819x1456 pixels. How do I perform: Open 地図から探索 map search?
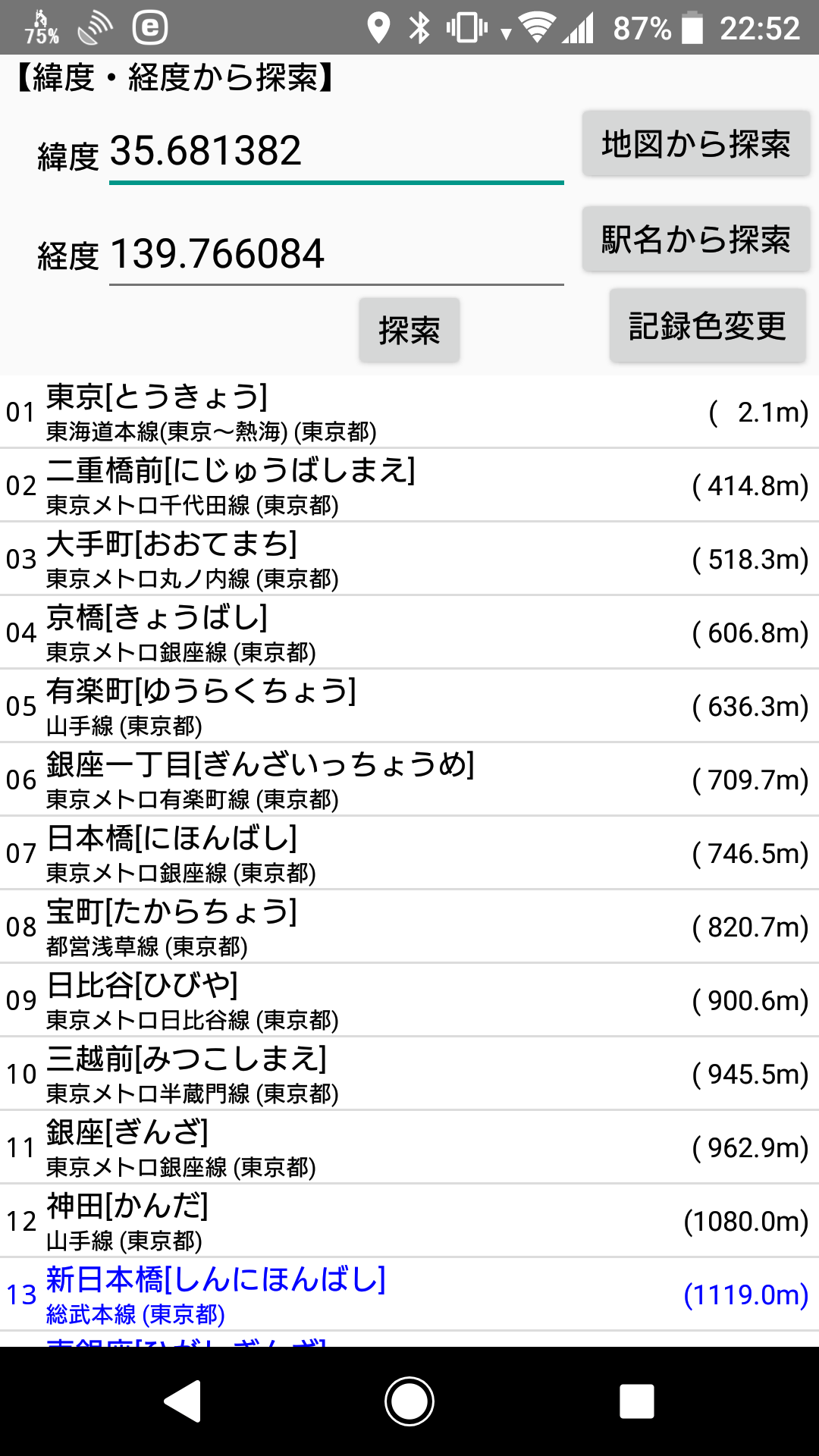pos(696,144)
